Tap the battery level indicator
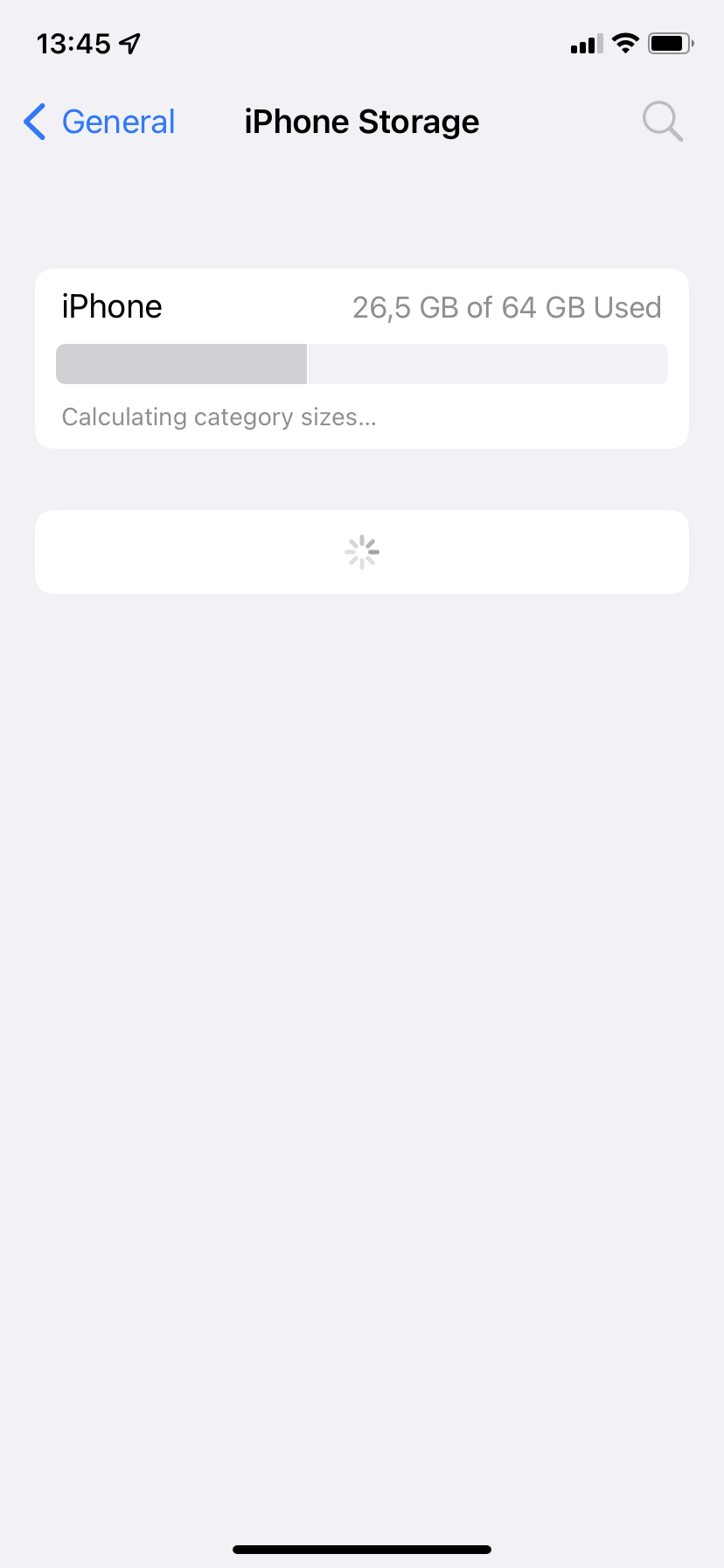This screenshot has height=1568, width=724. tap(670, 42)
